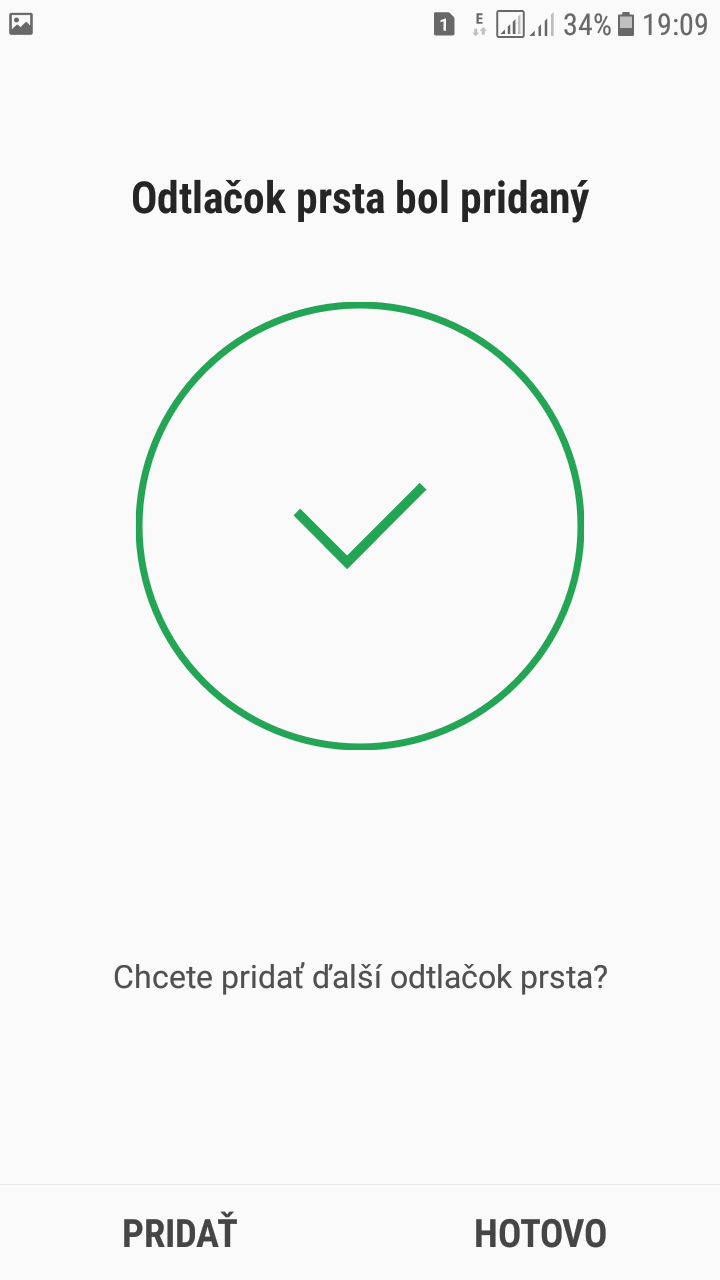Screen dimensions: 720x1280
Task: Tap PRIDAŤ to add another fingerprint
Action: [180, 1233]
